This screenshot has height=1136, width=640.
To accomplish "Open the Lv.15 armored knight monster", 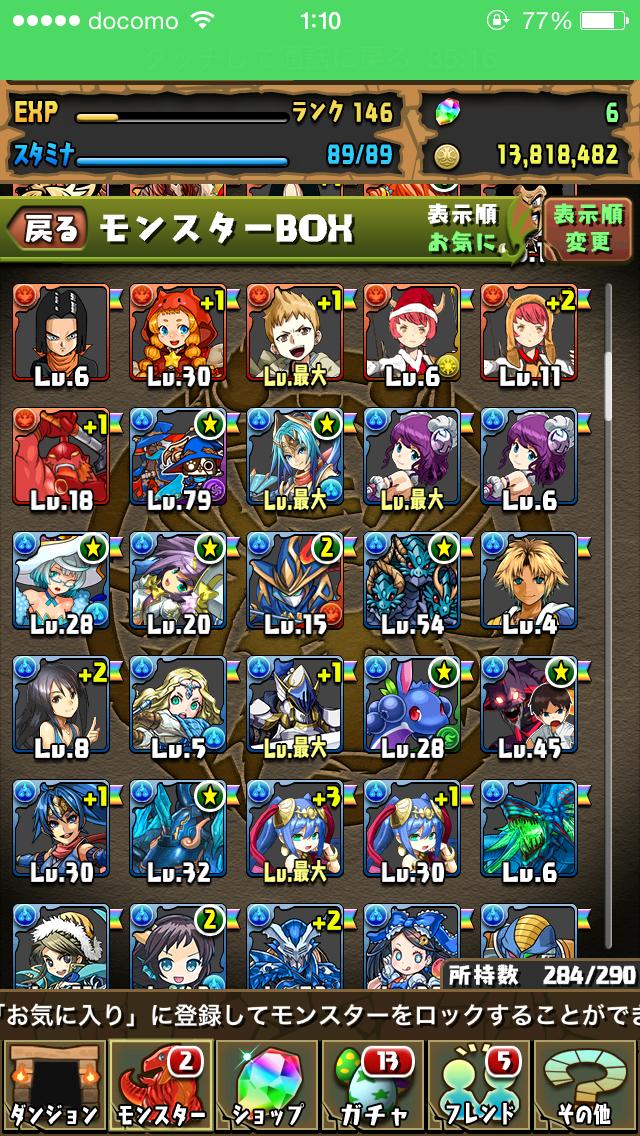I will [295, 581].
